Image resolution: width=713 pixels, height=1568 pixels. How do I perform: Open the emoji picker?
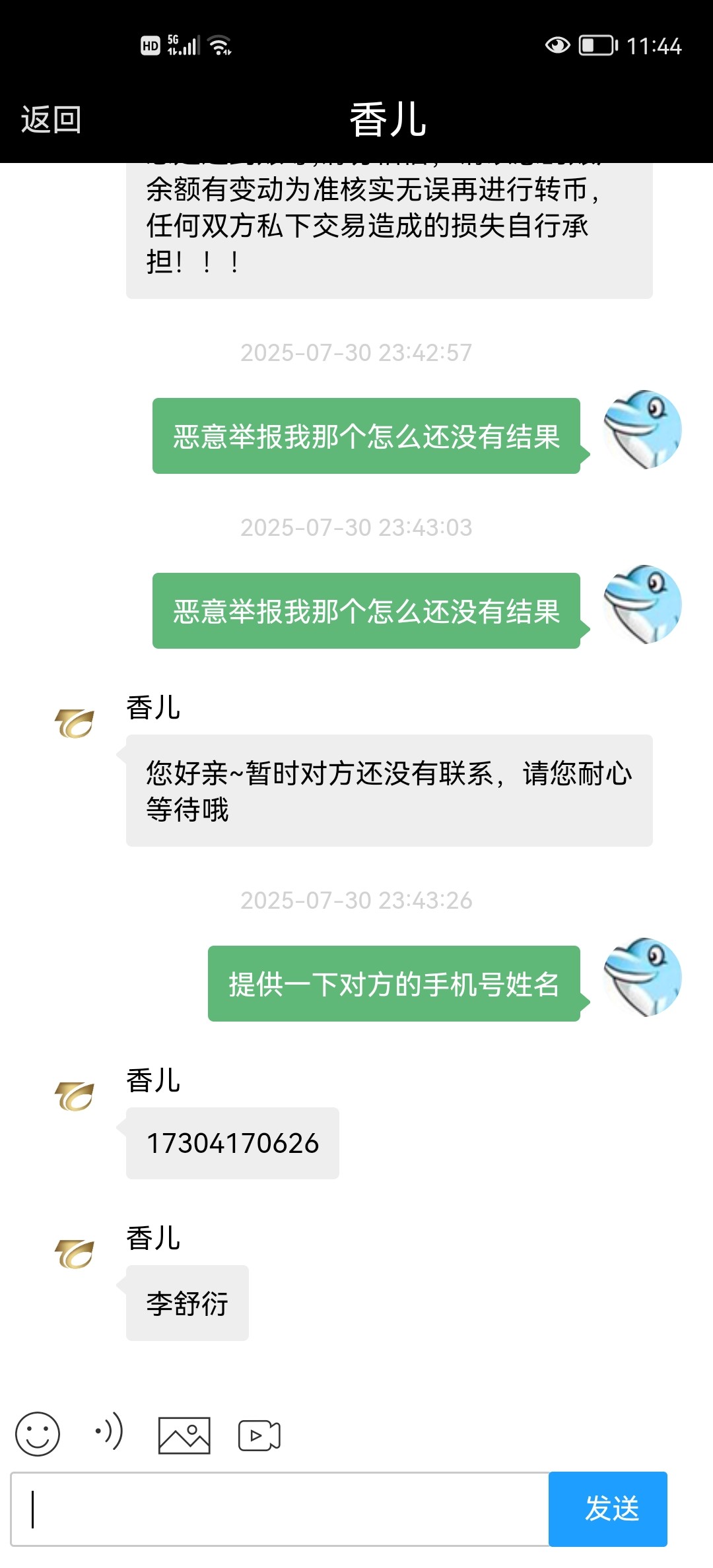[38, 1434]
